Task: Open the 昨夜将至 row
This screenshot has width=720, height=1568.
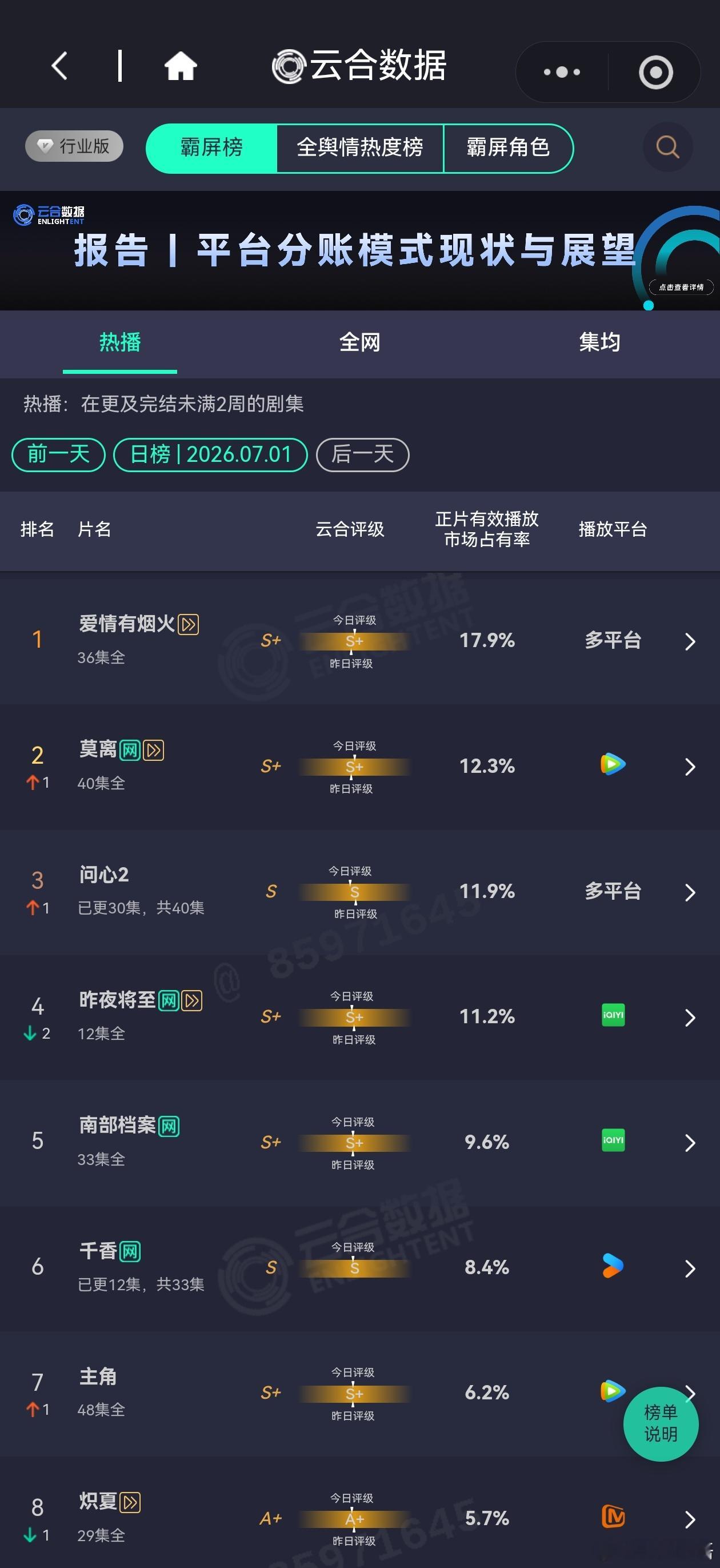Action: point(359,1016)
